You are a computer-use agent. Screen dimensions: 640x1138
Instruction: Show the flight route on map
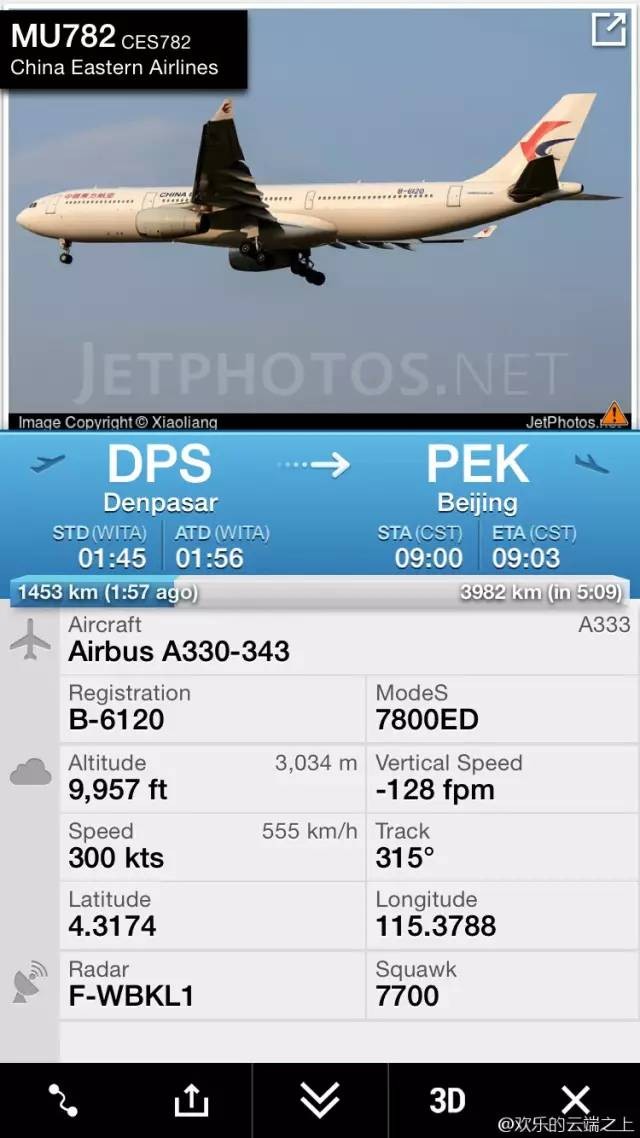click(63, 1100)
